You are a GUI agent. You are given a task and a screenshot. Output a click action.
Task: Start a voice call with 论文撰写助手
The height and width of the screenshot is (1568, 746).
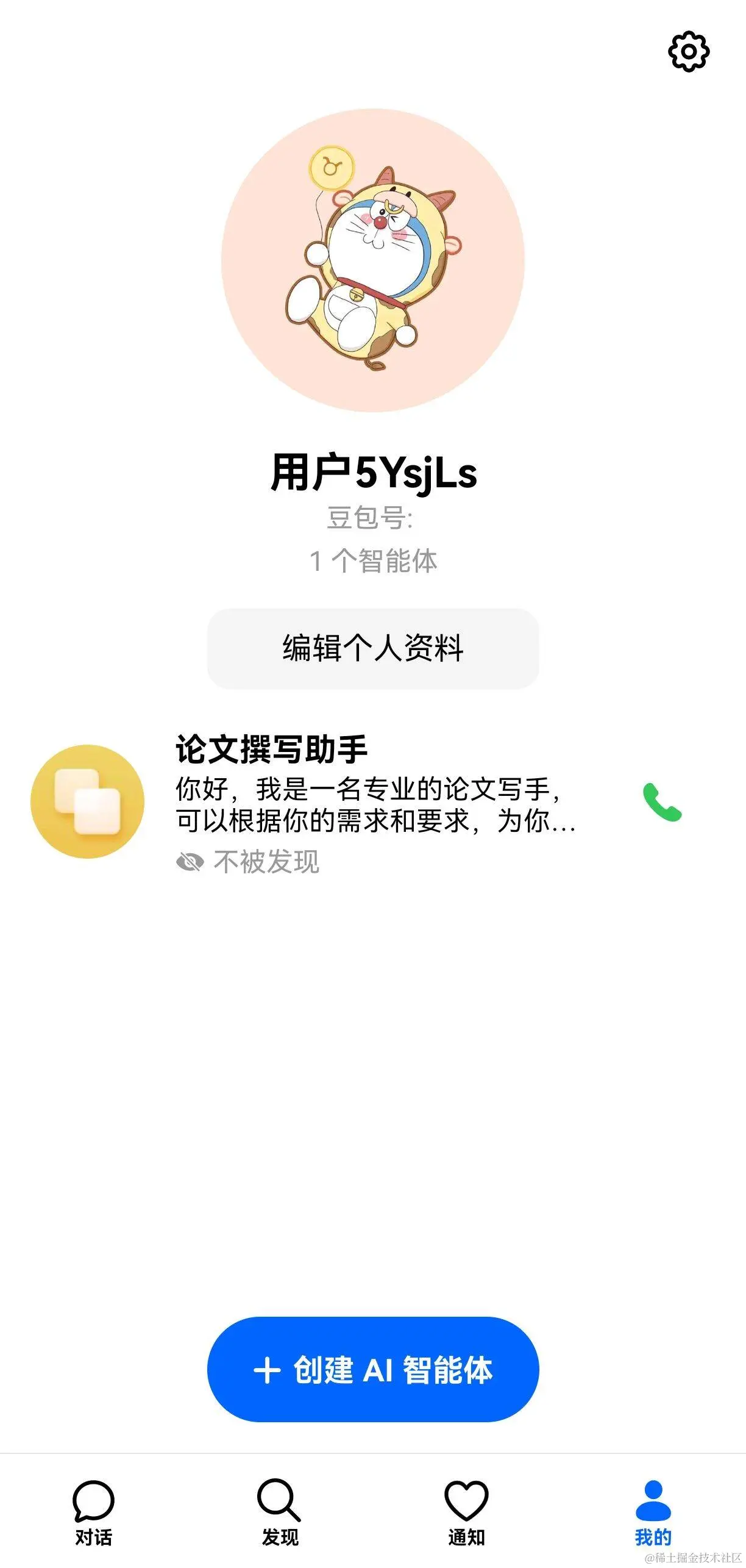point(662,801)
